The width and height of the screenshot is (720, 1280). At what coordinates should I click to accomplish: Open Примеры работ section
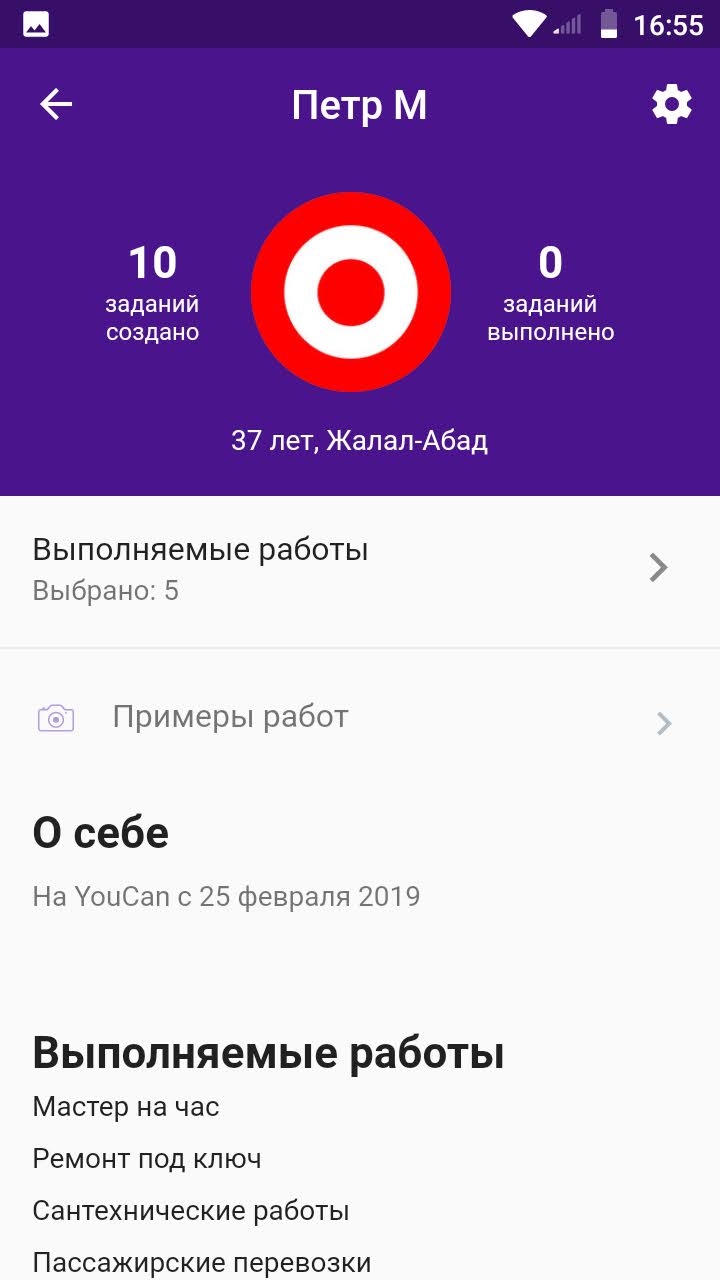[x=360, y=718]
